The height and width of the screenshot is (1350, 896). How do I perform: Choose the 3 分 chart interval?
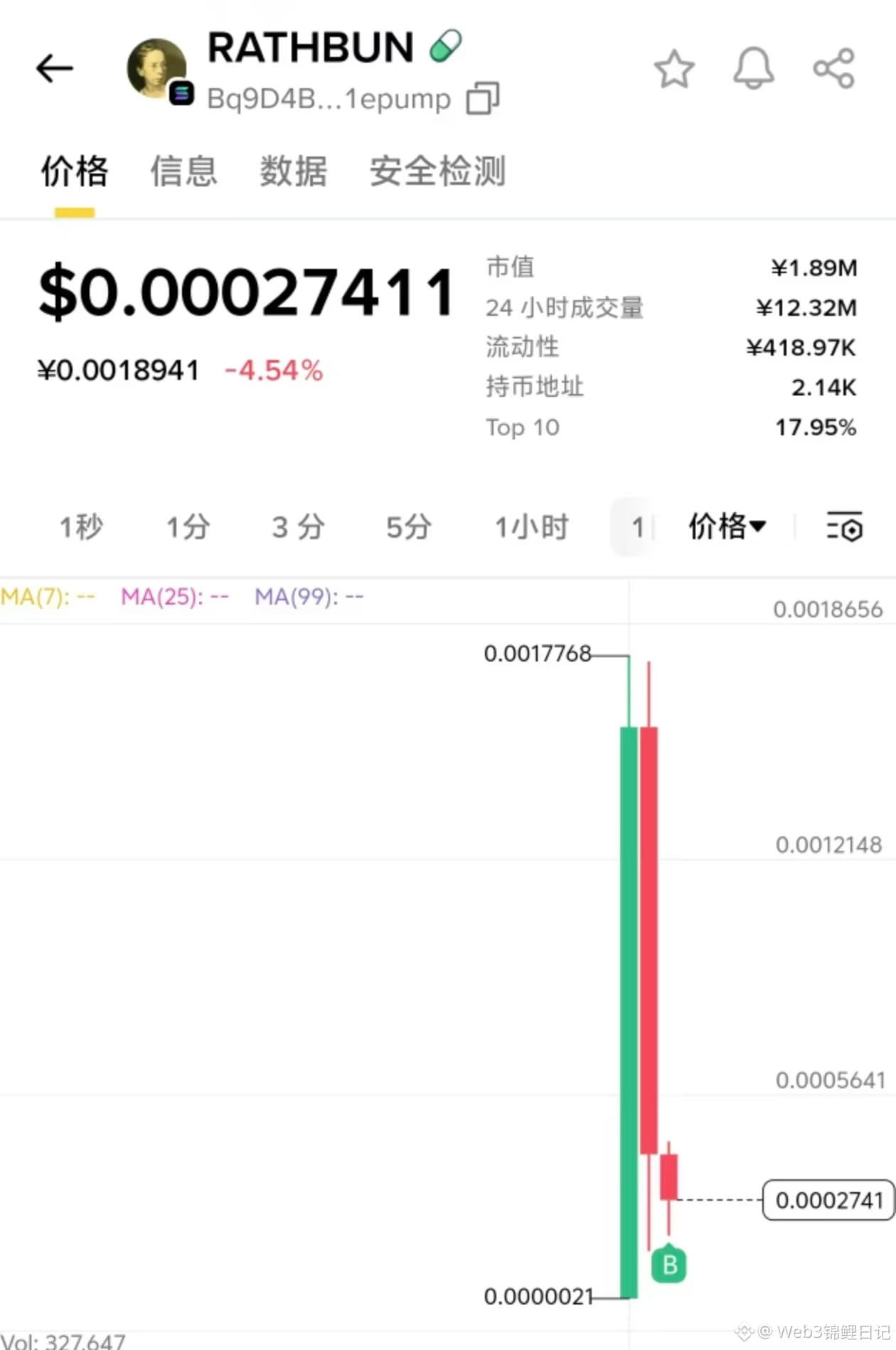pos(298,527)
